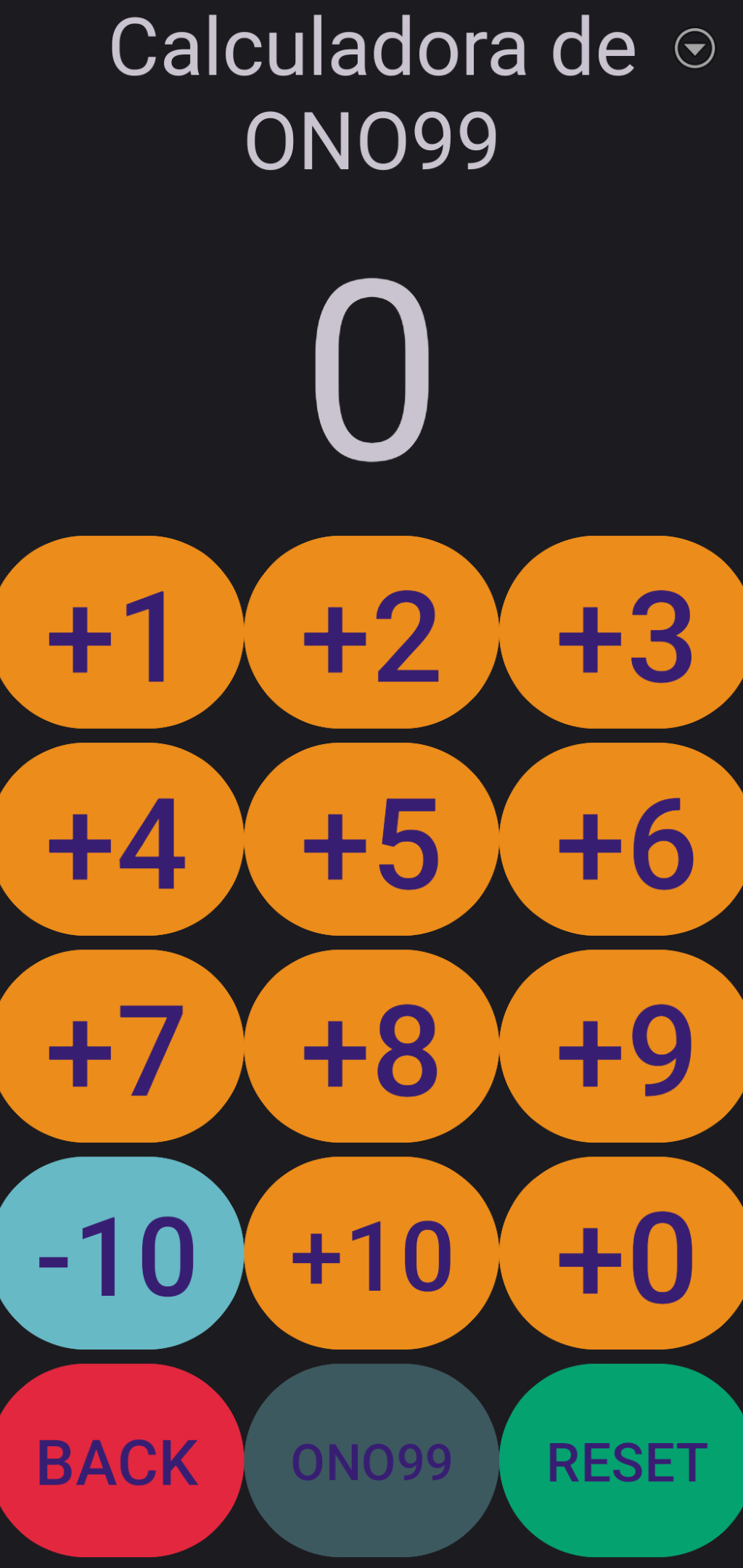Tap the +2 button
Viewport: 743px width, 1568px height.
[371, 632]
